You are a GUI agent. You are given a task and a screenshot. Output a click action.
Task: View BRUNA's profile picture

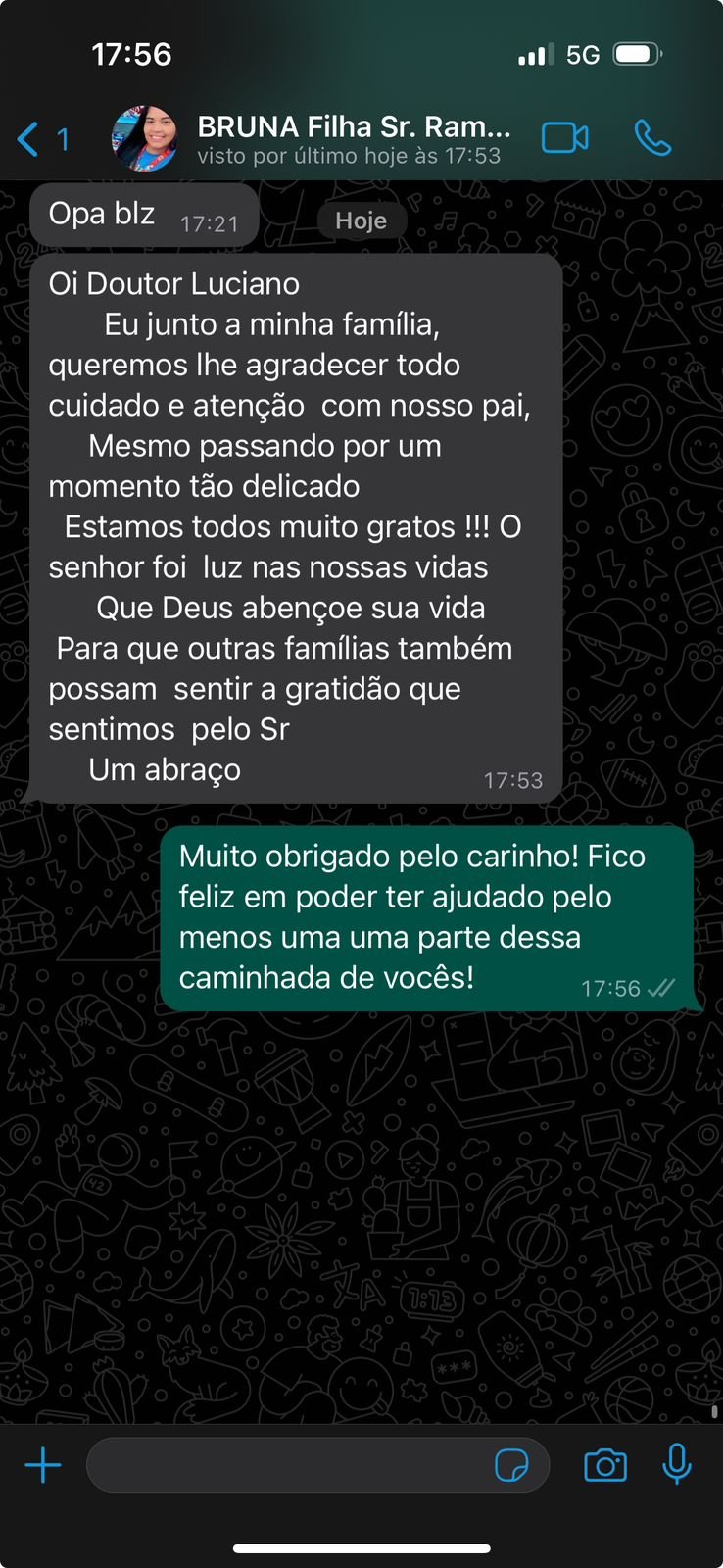(145, 139)
